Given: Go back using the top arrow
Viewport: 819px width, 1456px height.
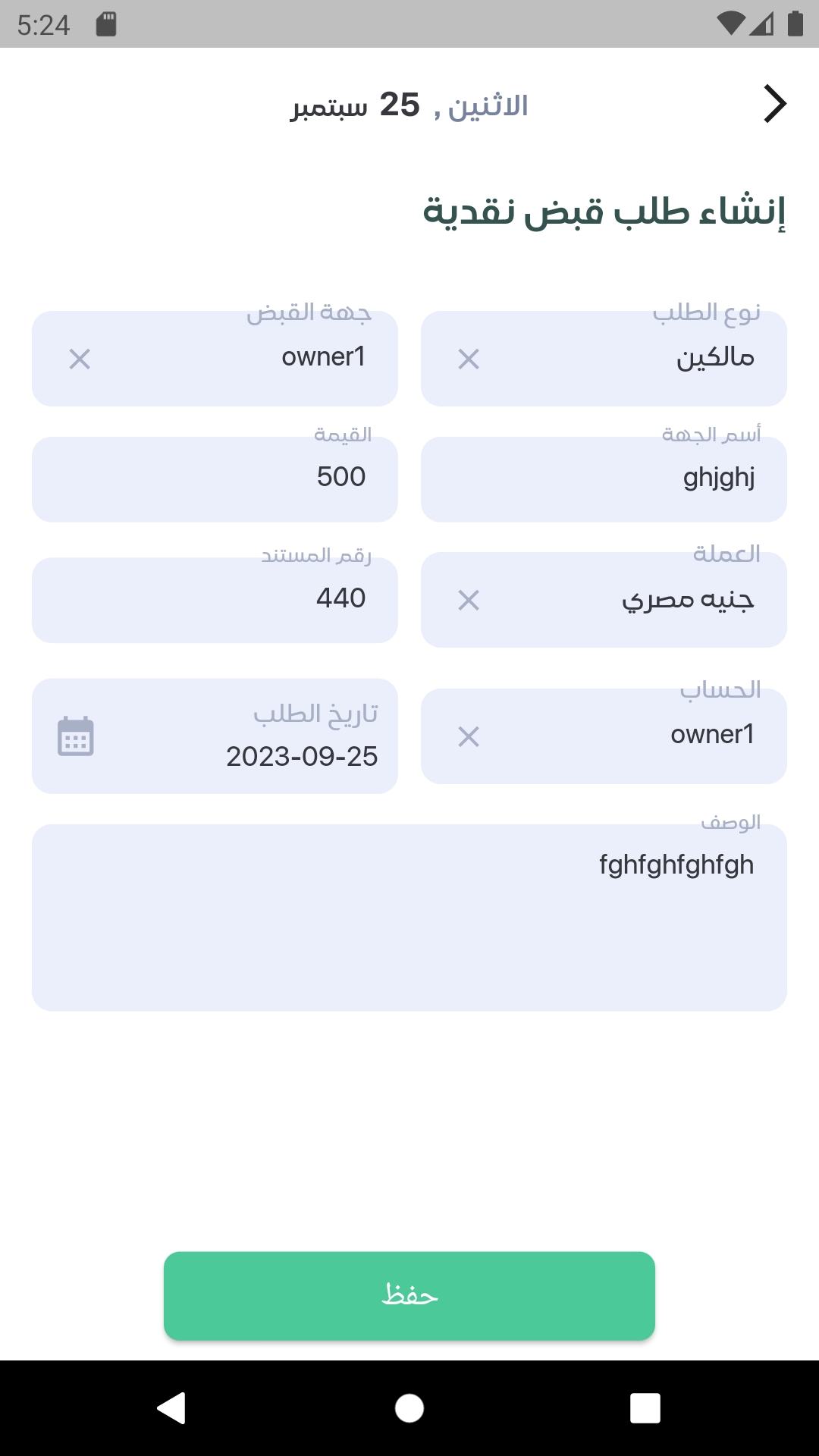Looking at the screenshot, I should pos(774,104).
